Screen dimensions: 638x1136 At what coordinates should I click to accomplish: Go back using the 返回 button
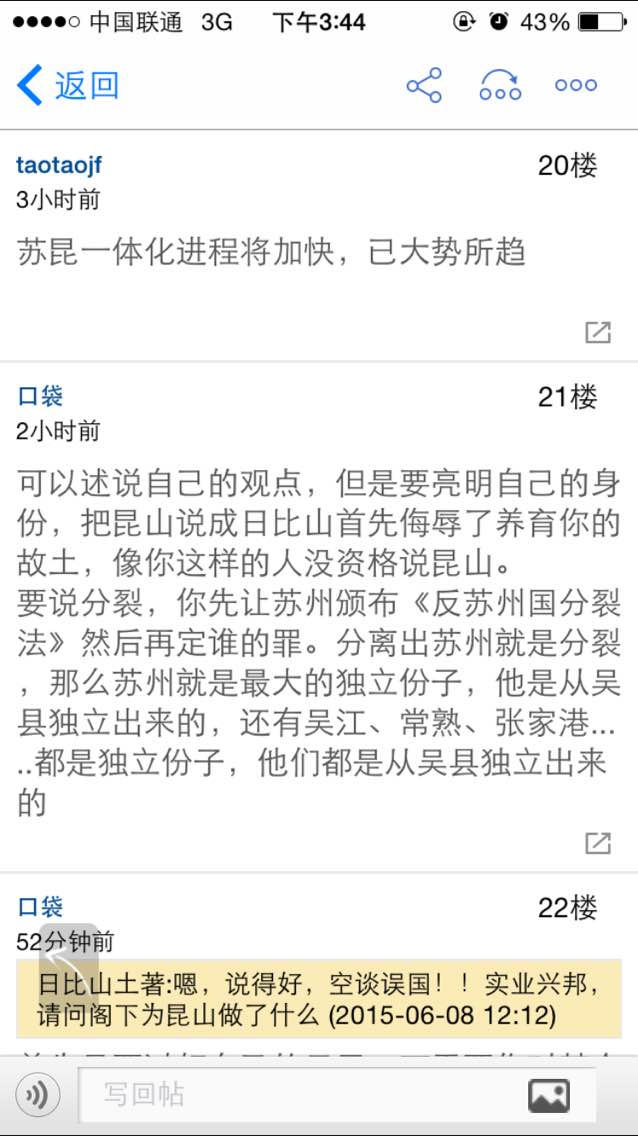(x=67, y=85)
